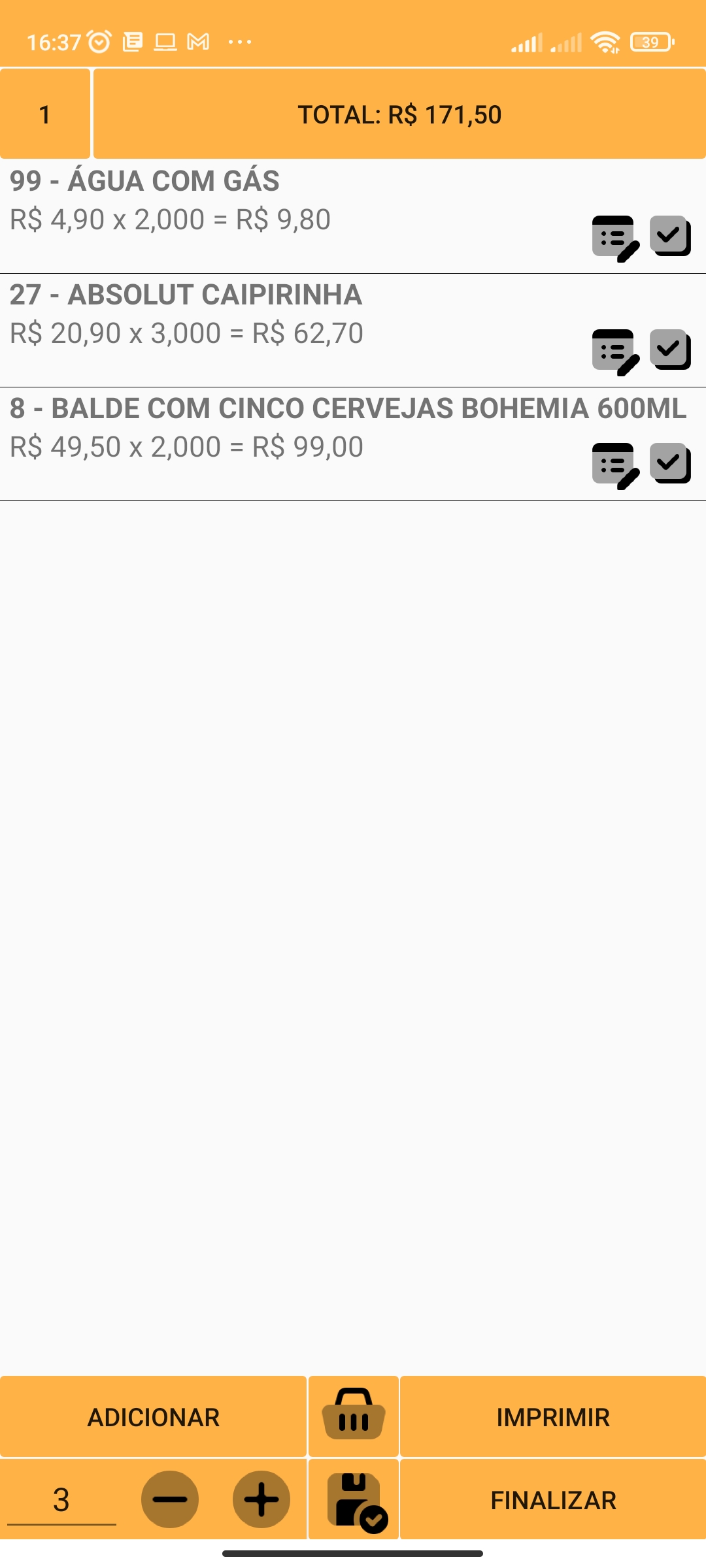
Task: Focus the quantity field showing 3
Action: pyautogui.click(x=61, y=1499)
